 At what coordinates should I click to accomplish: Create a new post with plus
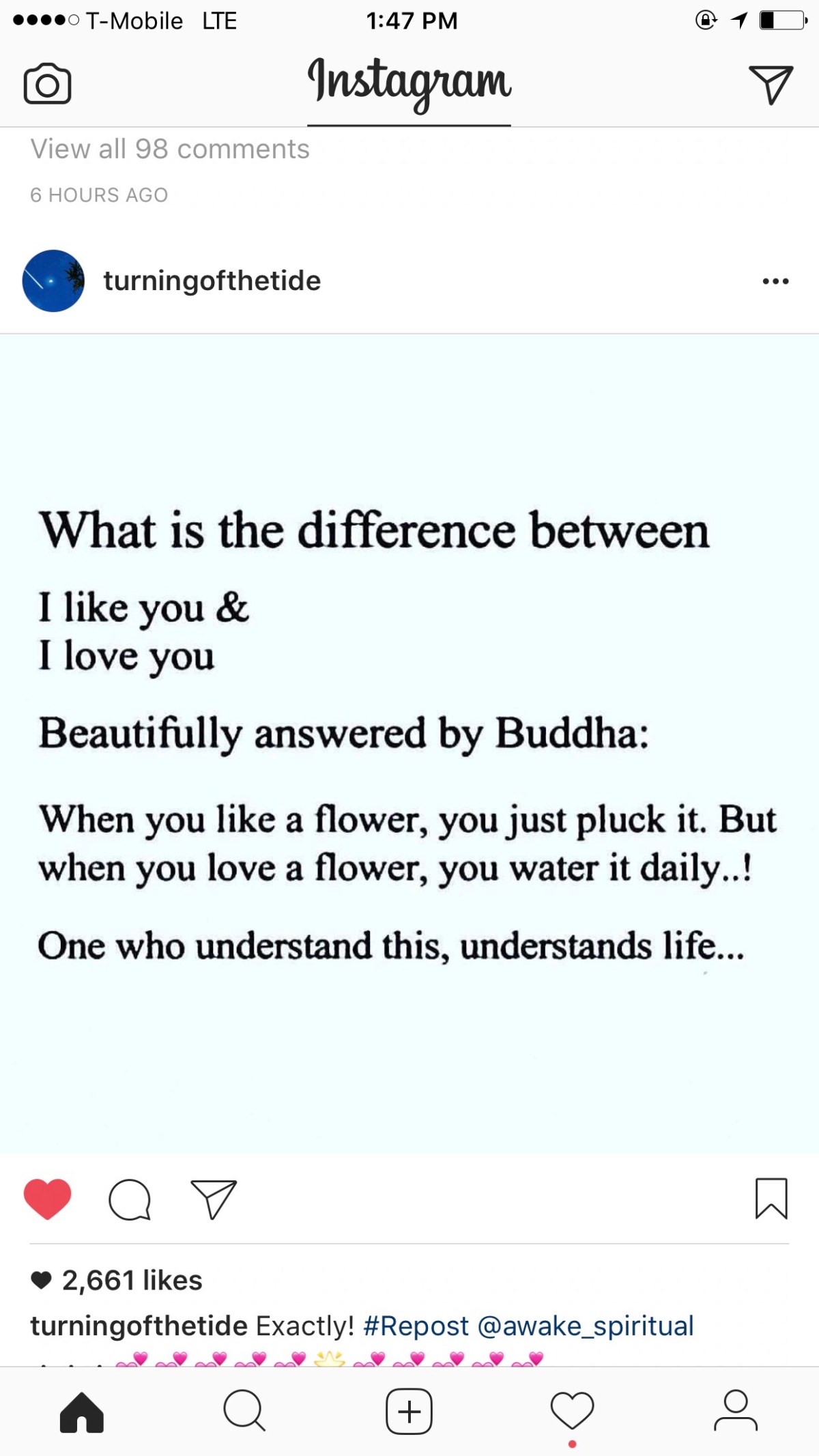coord(409,1411)
